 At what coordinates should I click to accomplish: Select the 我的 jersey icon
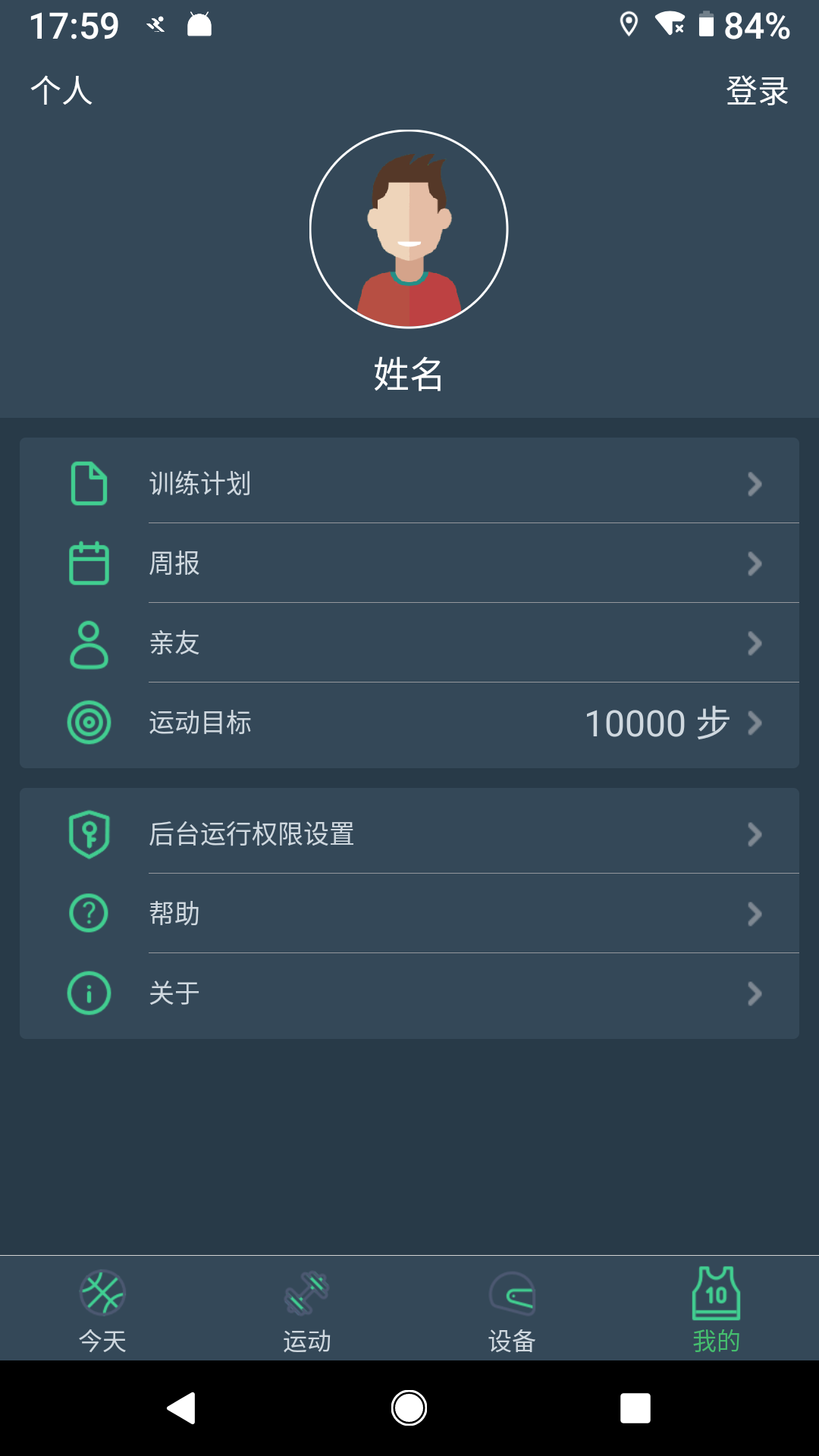pos(717,1297)
